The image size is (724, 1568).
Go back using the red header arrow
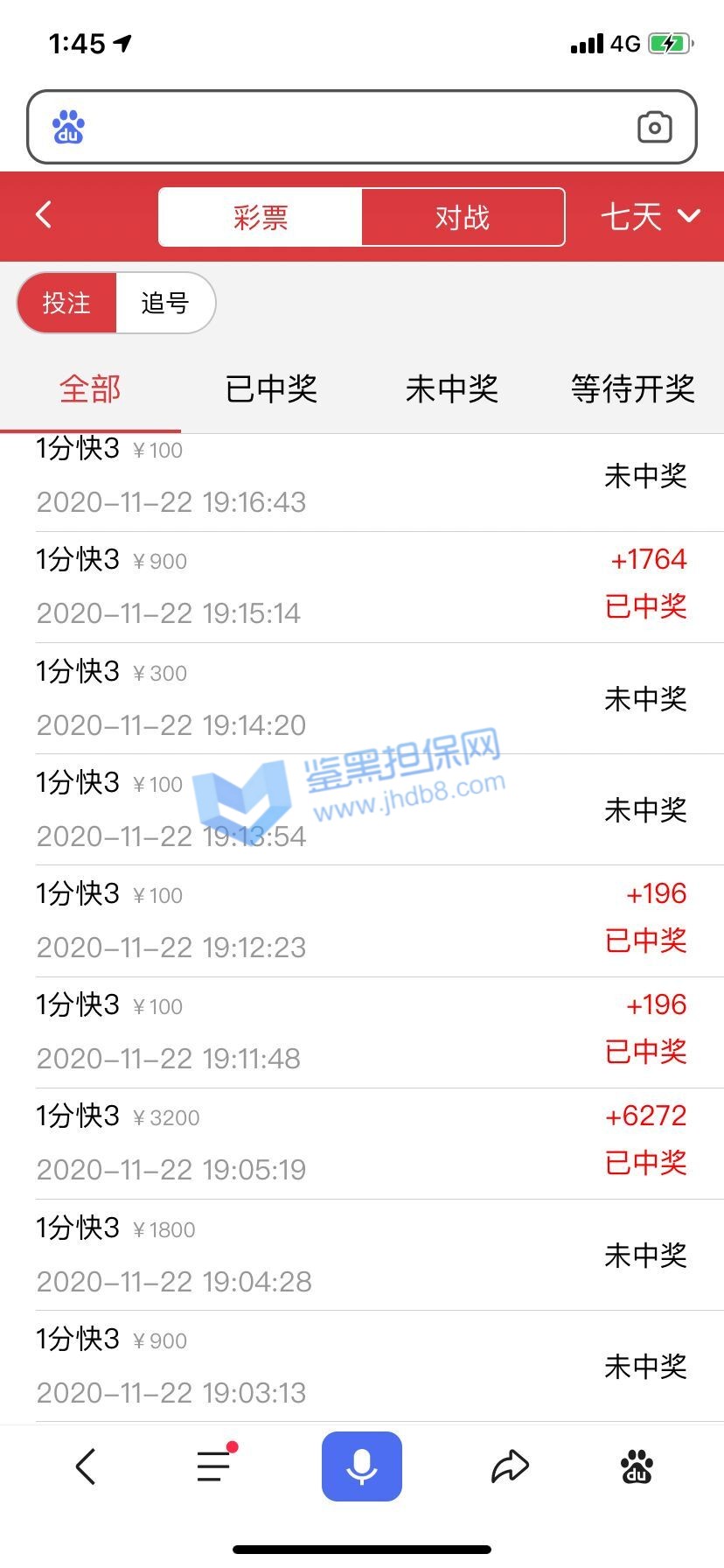point(45,215)
